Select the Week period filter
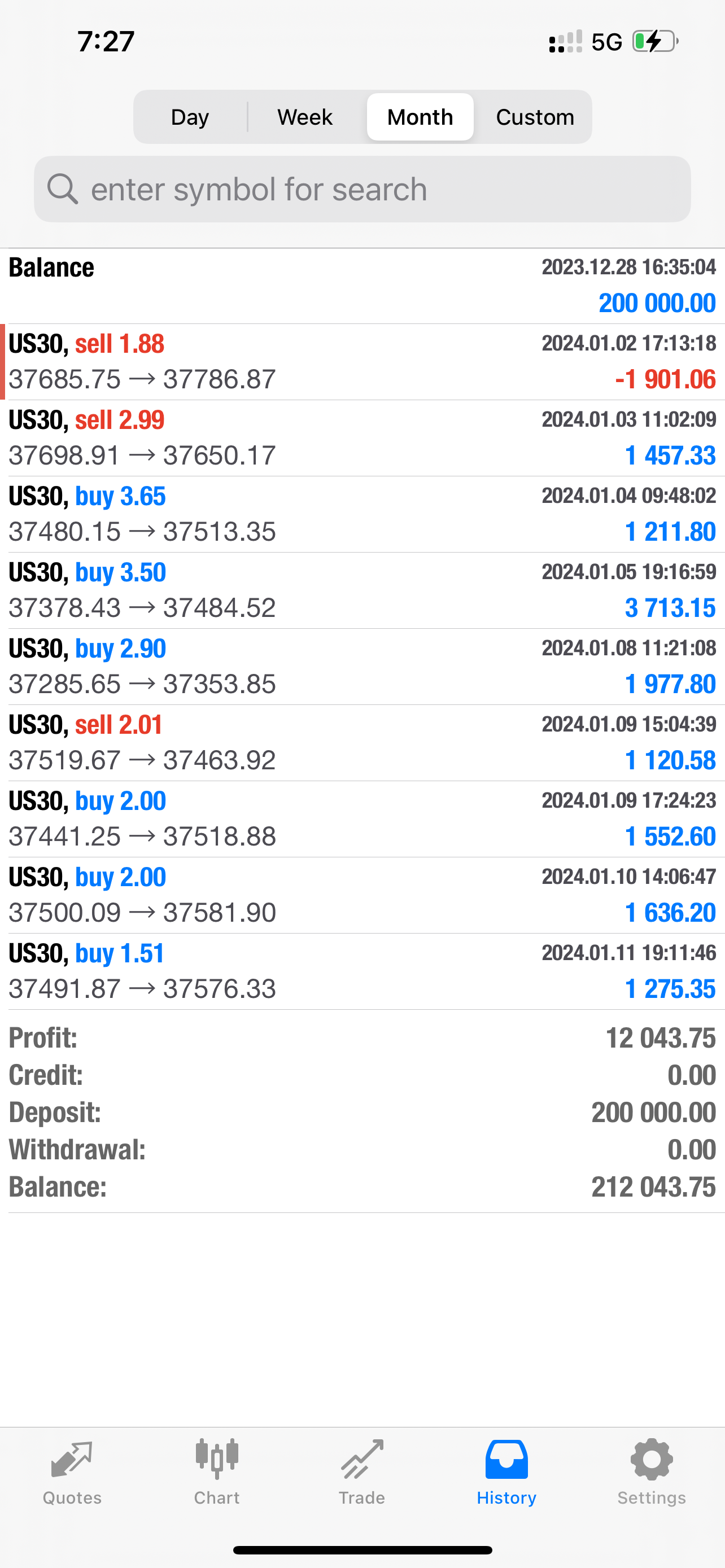Image resolution: width=725 pixels, height=1568 pixels. pyautogui.click(x=305, y=117)
